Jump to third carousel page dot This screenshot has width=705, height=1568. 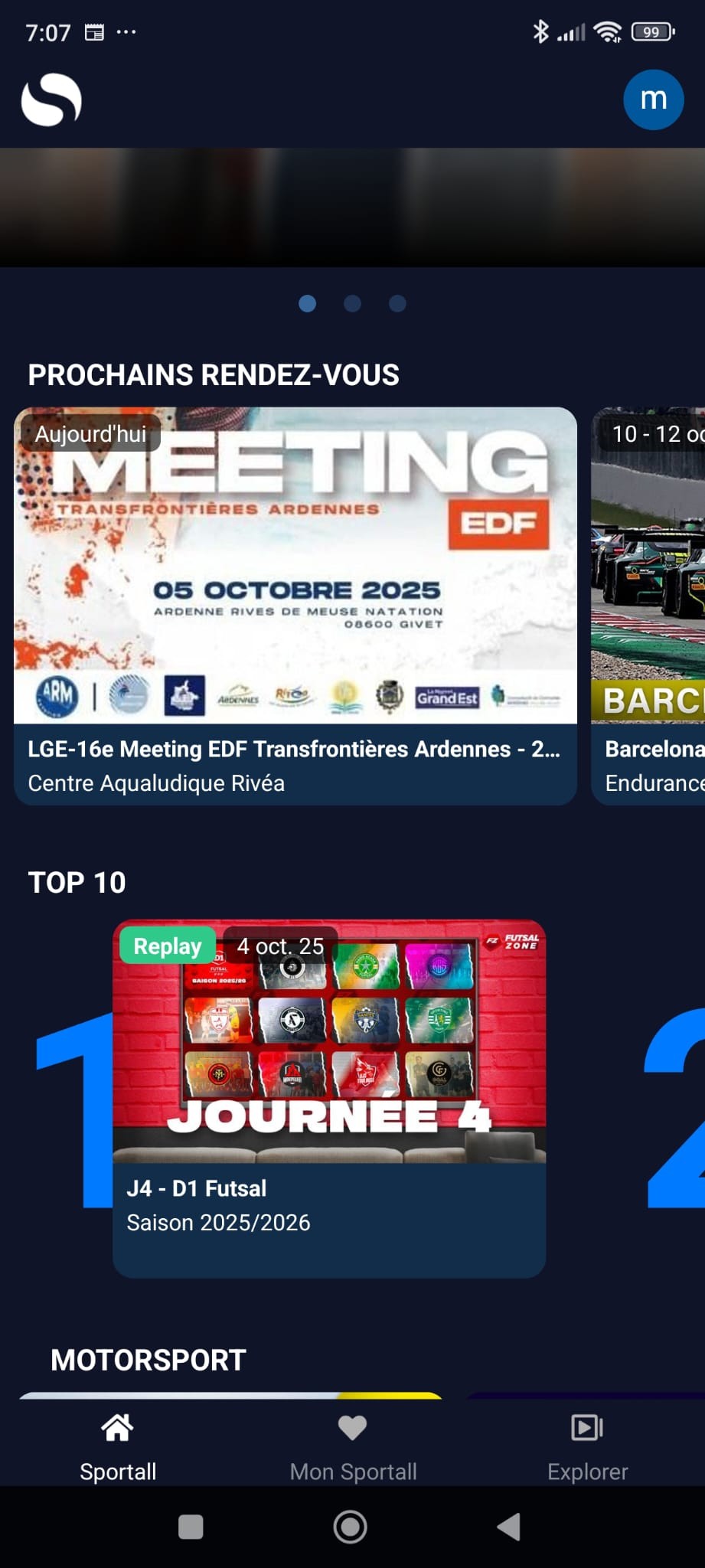397,304
